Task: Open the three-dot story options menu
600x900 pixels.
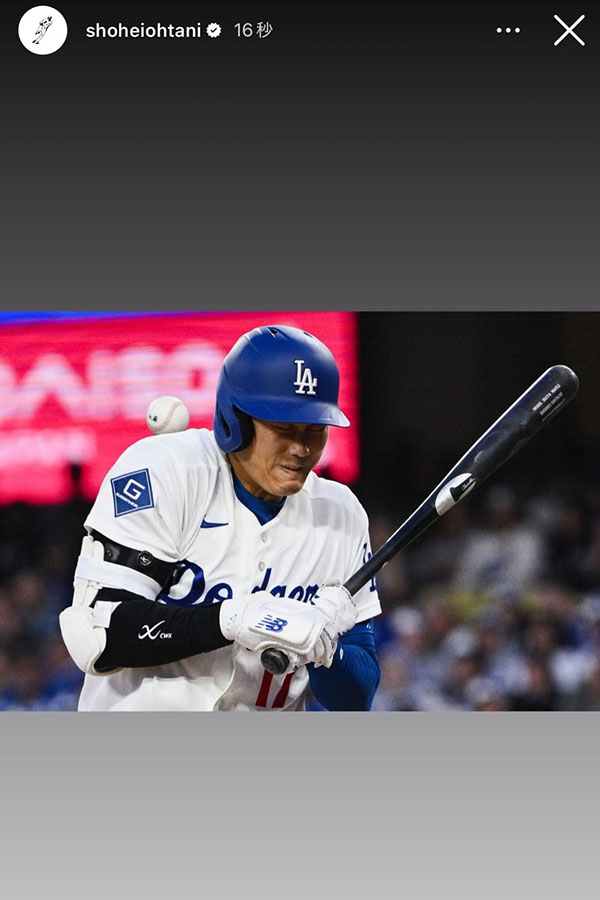Action: 508,30
